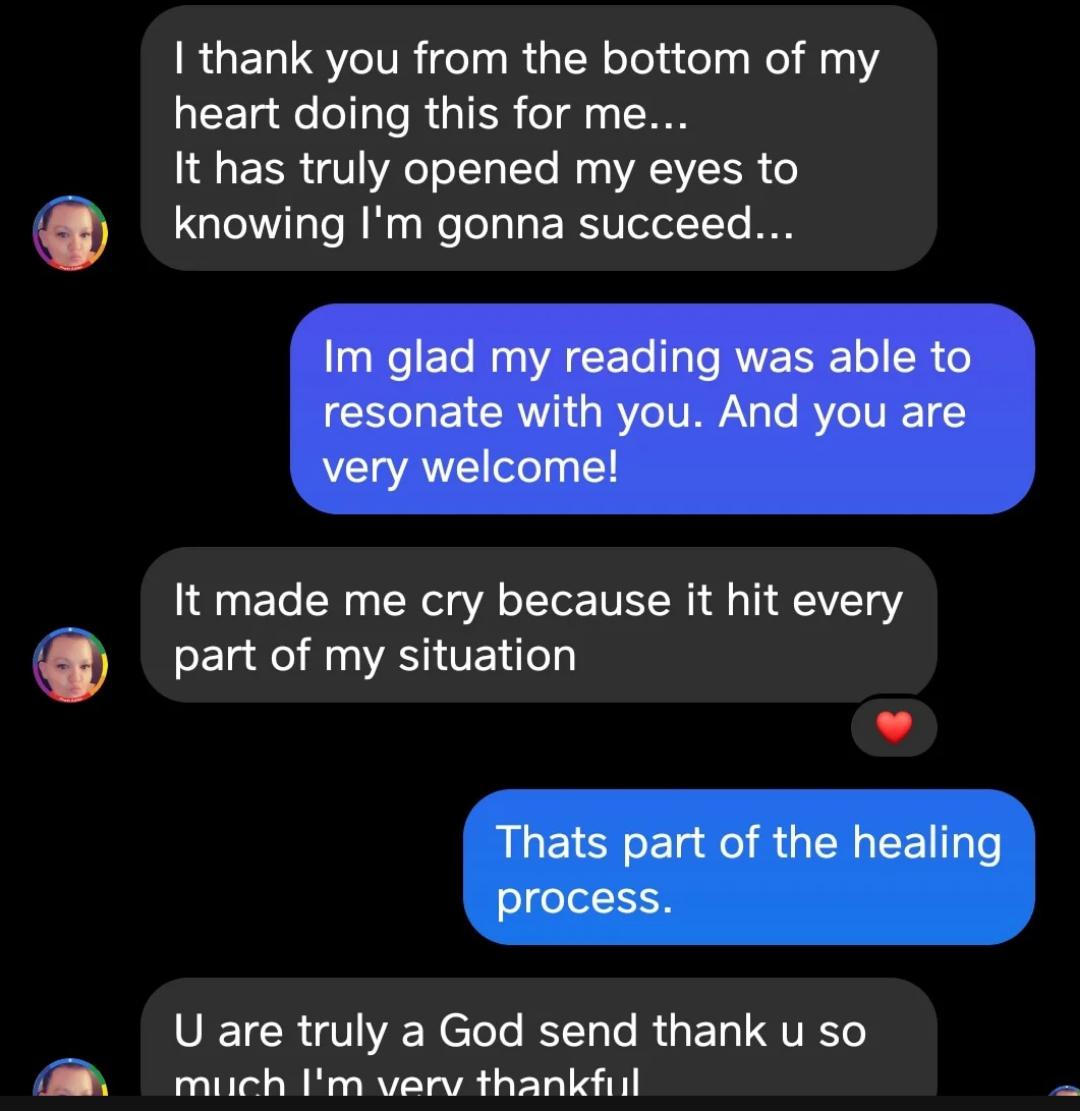View the heart reaction on "It made me cry"
Screen dimensions: 1080x1111
coord(893,728)
